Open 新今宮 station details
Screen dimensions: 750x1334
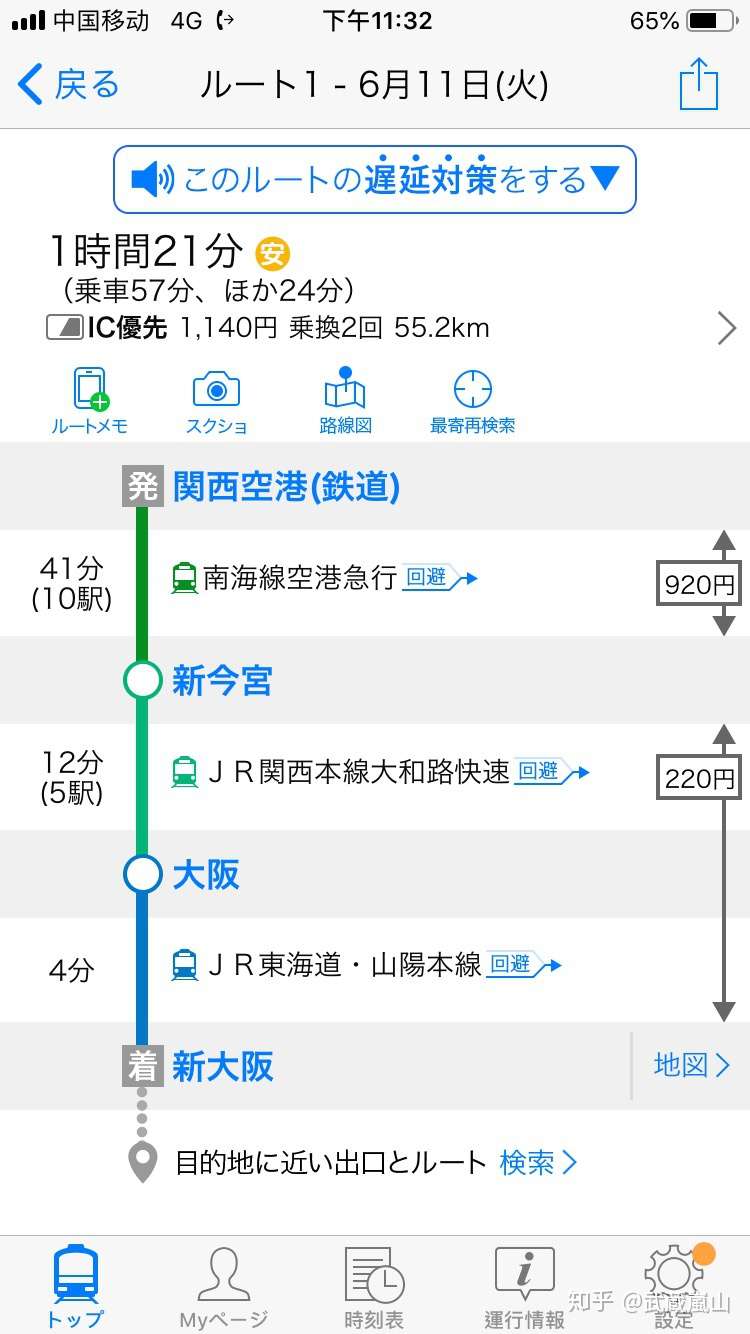[x=222, y=681]
